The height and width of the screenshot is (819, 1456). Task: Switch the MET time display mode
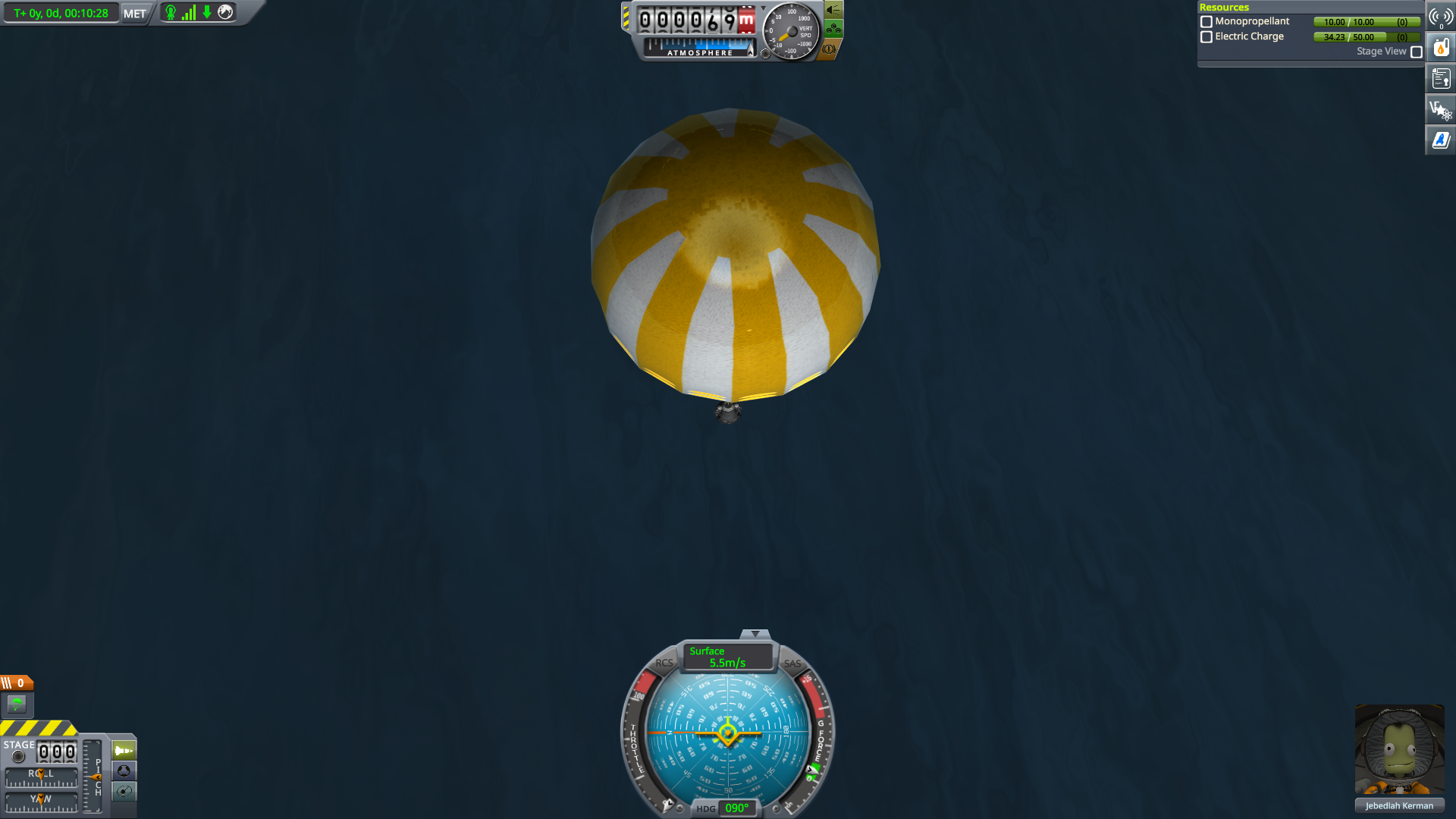[x=134, y=14]
